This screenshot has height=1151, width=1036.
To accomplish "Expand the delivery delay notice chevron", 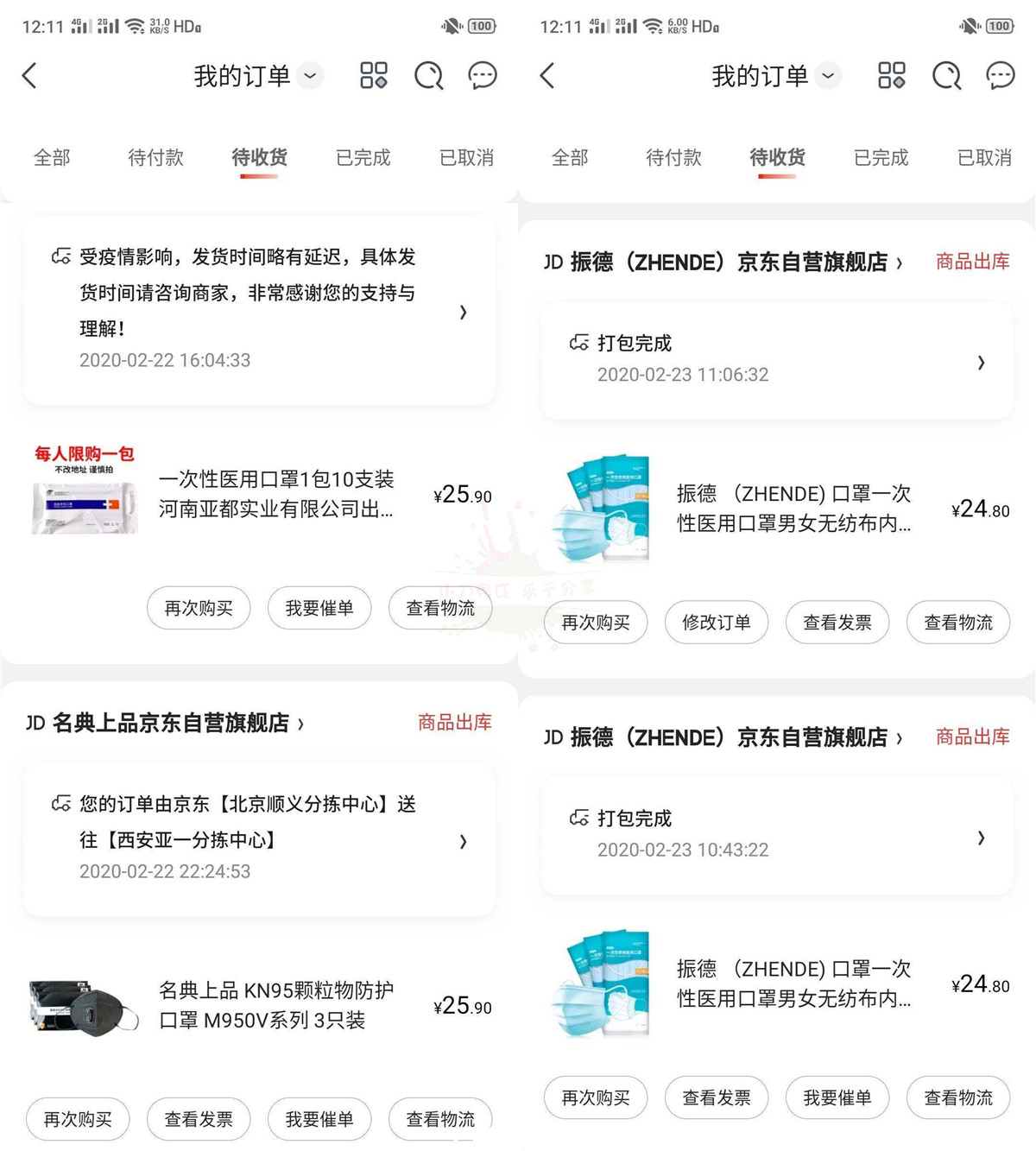I will pyautogui.click(x=464, y=313).
